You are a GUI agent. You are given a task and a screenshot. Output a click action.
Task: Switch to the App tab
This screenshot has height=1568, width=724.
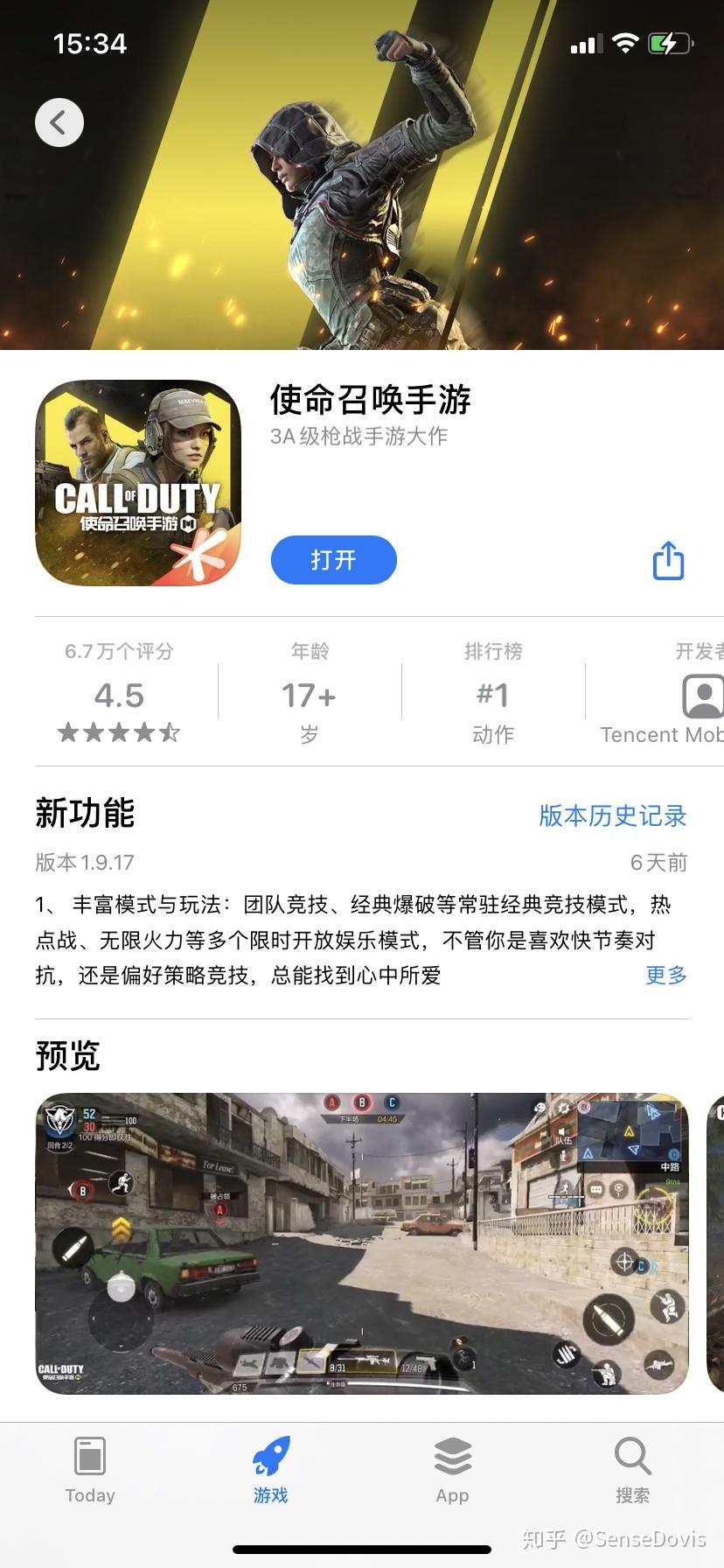(x=452, y=1472)
